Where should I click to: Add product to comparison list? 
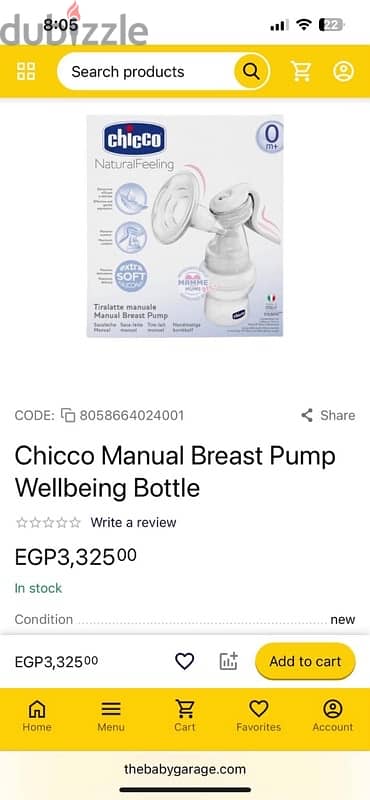pyautogui.click(x=228, y=662)
